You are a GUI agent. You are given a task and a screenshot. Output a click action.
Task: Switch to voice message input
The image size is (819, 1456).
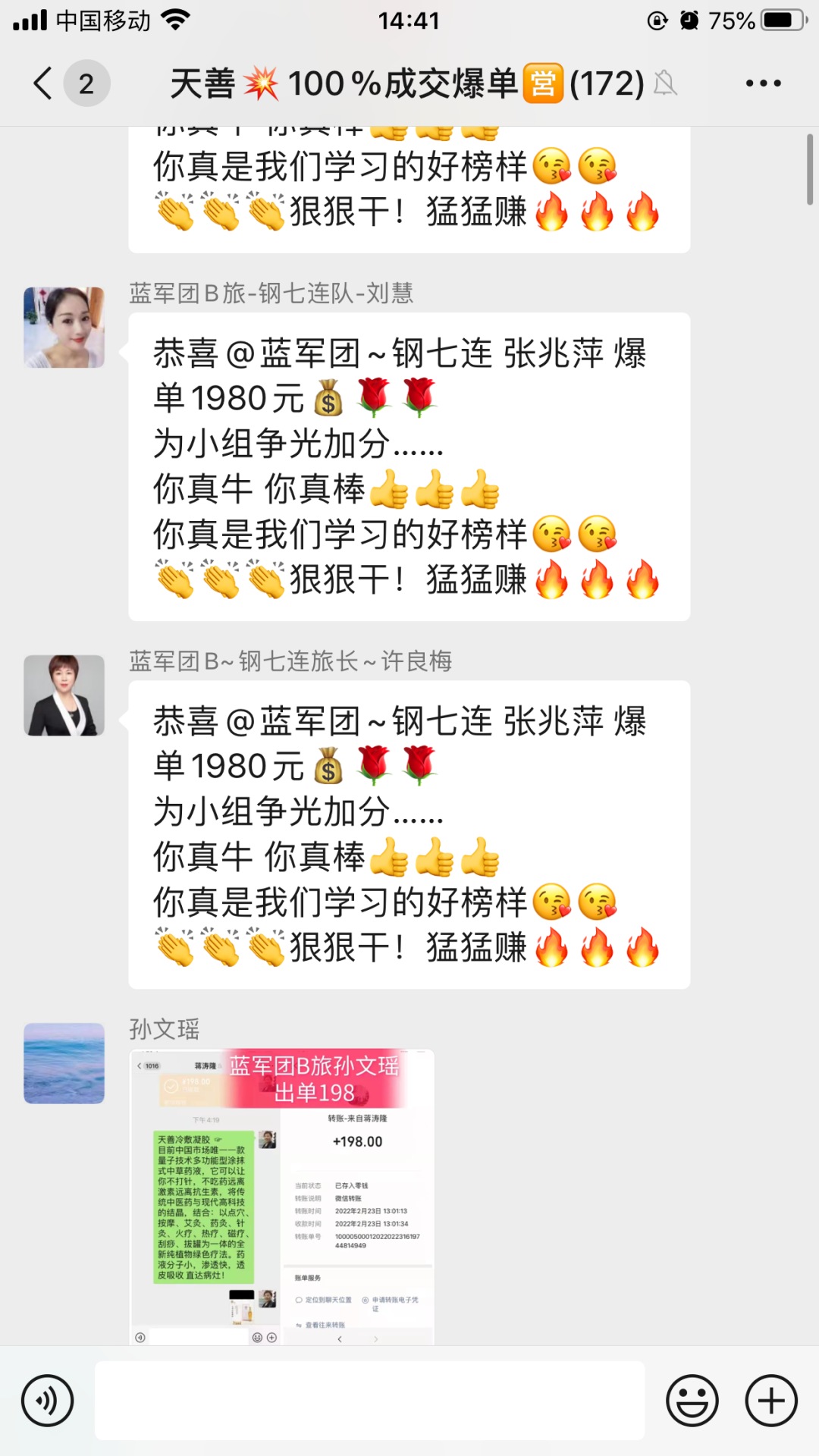47,1401
